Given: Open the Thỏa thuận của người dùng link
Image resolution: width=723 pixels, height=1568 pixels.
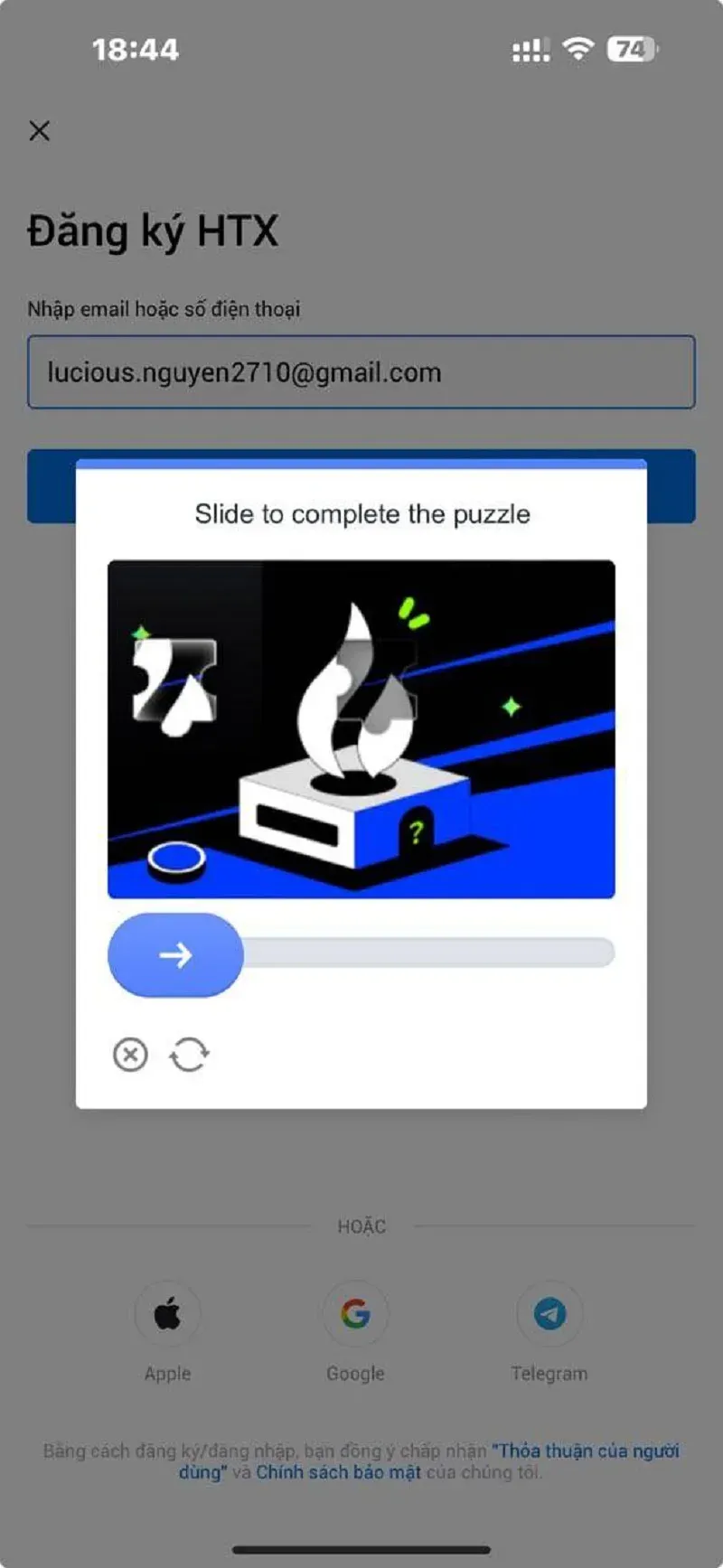Looking at the screenshot, I should [586, 1451].
